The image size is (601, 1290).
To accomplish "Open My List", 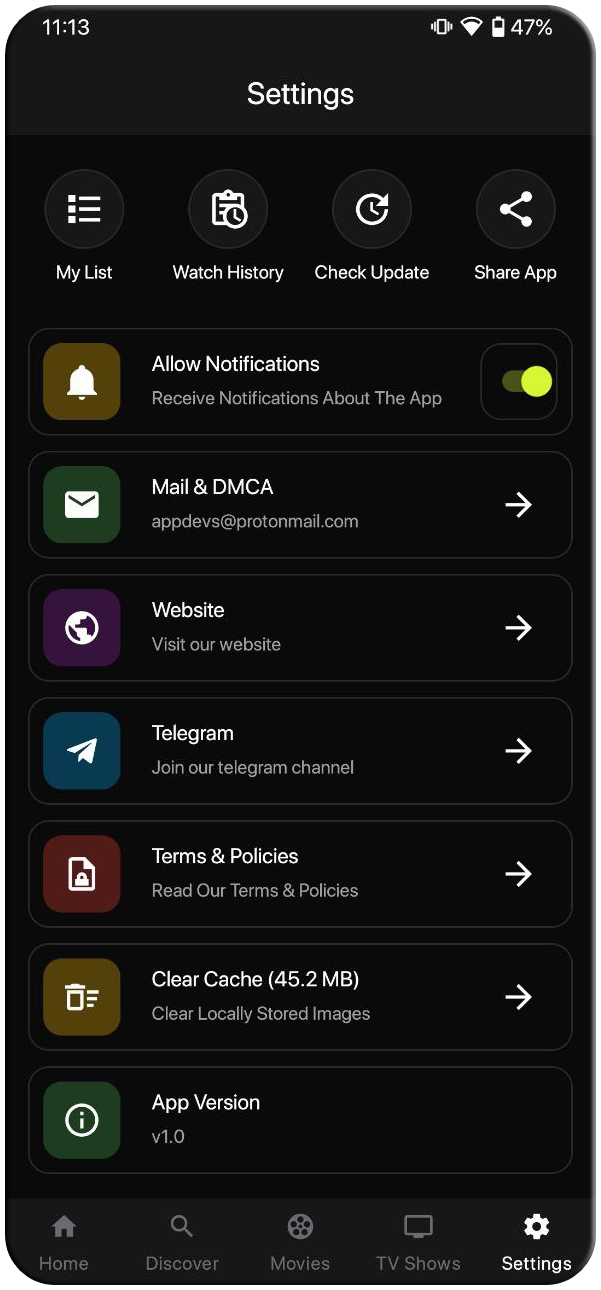I will coord(84,210).
